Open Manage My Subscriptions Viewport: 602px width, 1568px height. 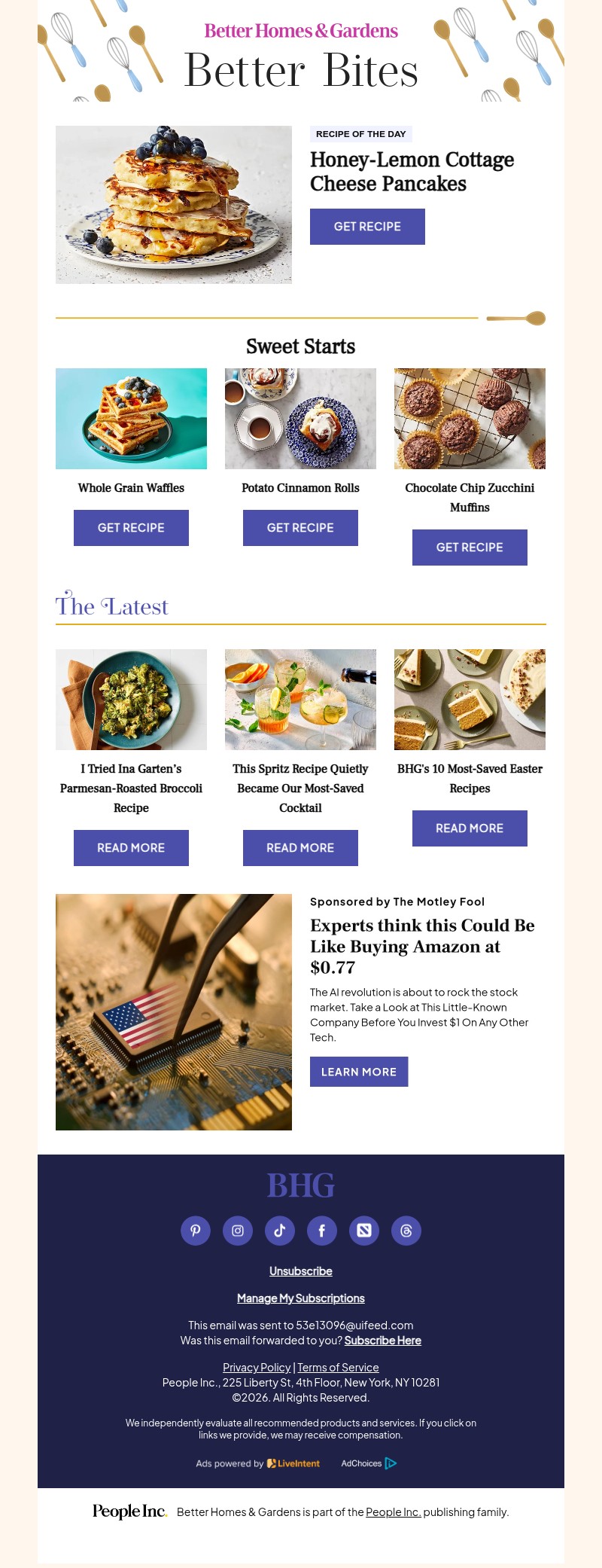[x=300, y=1298]
